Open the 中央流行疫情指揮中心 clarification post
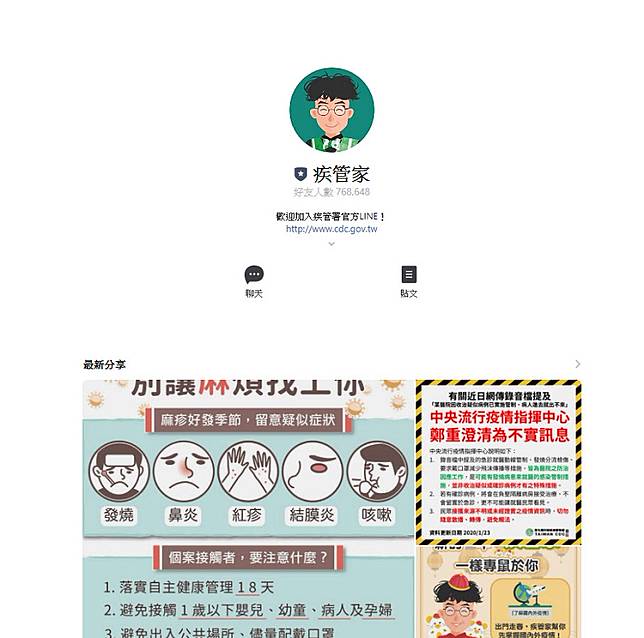 point(497,460)
